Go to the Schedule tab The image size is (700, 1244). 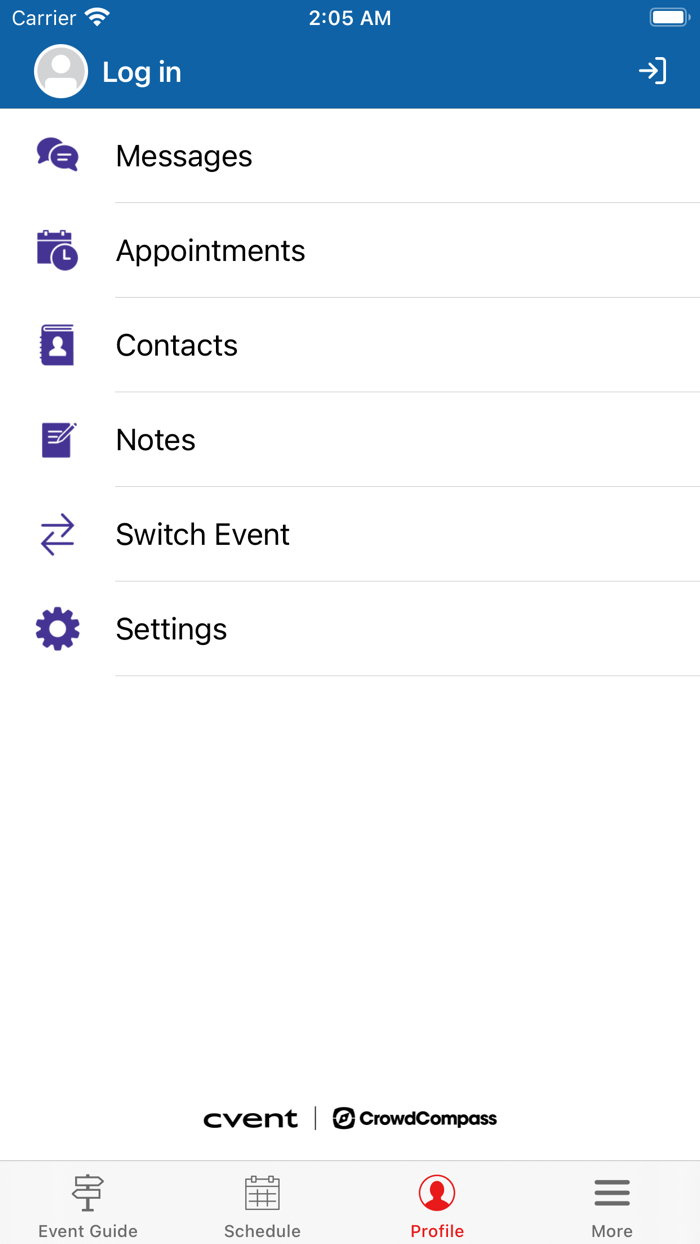click(262, 1204)
